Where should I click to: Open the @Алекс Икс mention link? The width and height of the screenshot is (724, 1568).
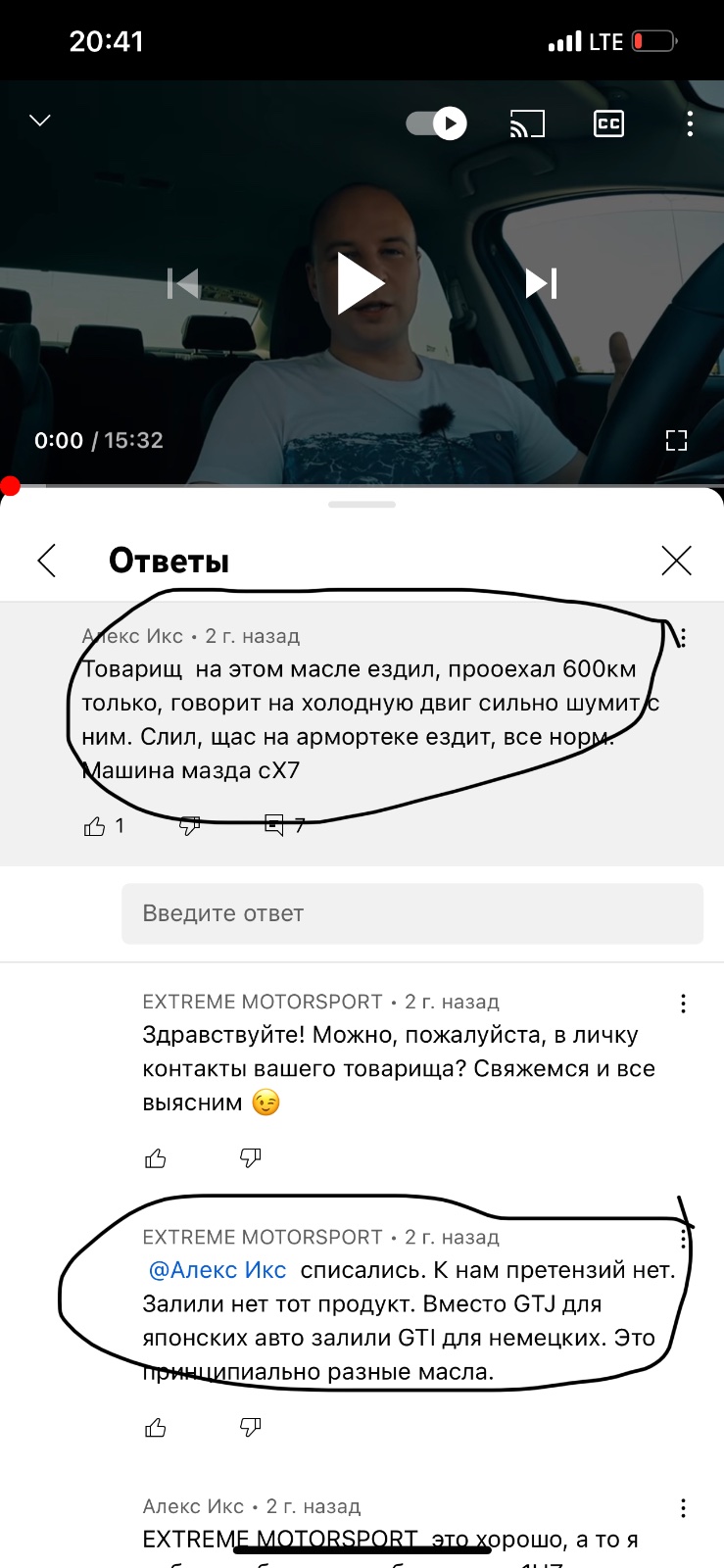(x=217, y=1270)
